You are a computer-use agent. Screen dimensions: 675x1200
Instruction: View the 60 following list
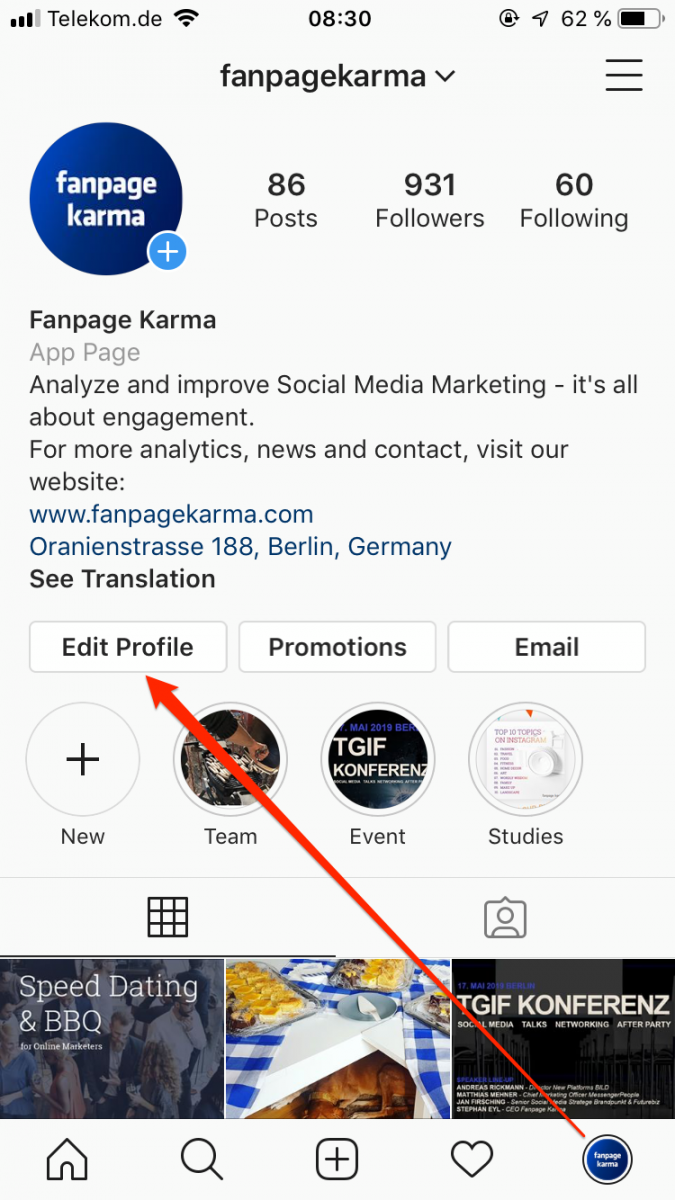pyautogui.click(x=574, y=200)
